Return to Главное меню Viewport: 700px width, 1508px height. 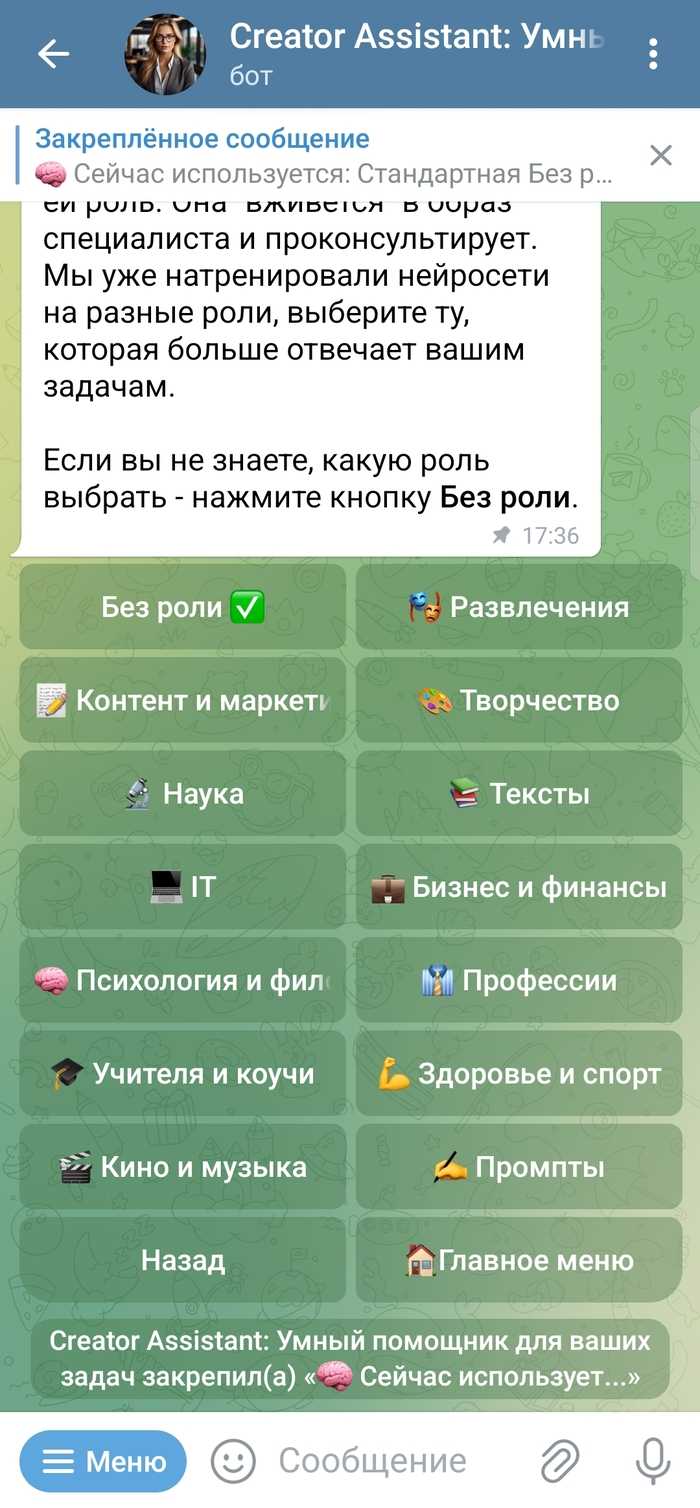(519, 1260)
